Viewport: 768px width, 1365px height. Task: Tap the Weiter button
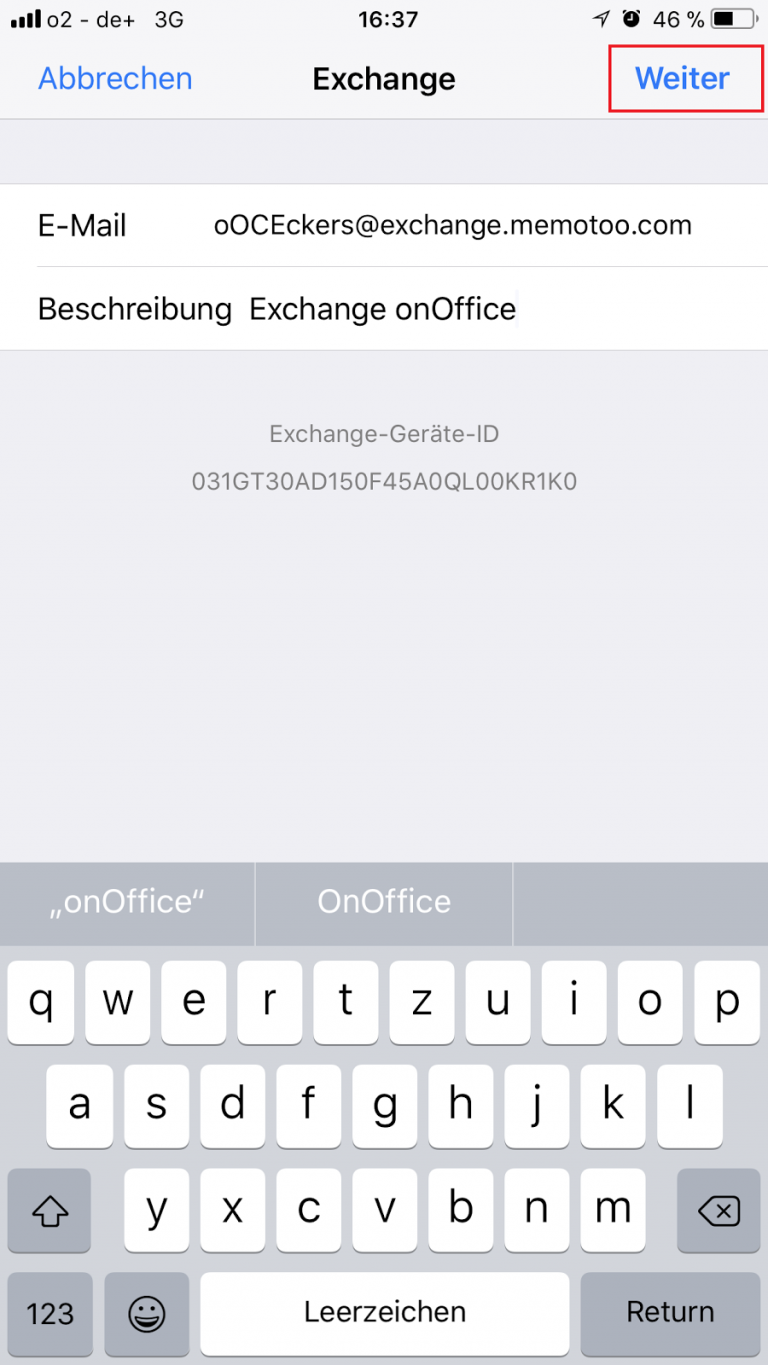coord(685,79)
